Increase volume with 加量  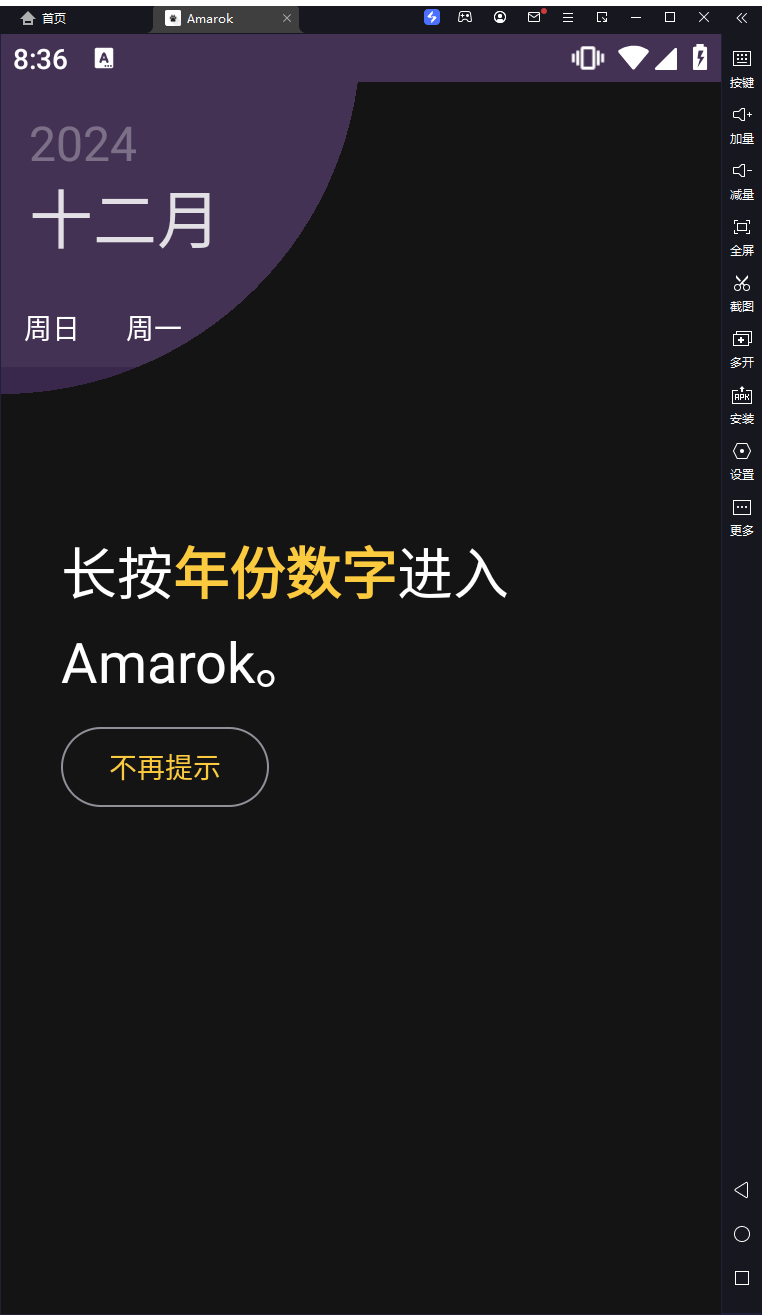(741, 124)
